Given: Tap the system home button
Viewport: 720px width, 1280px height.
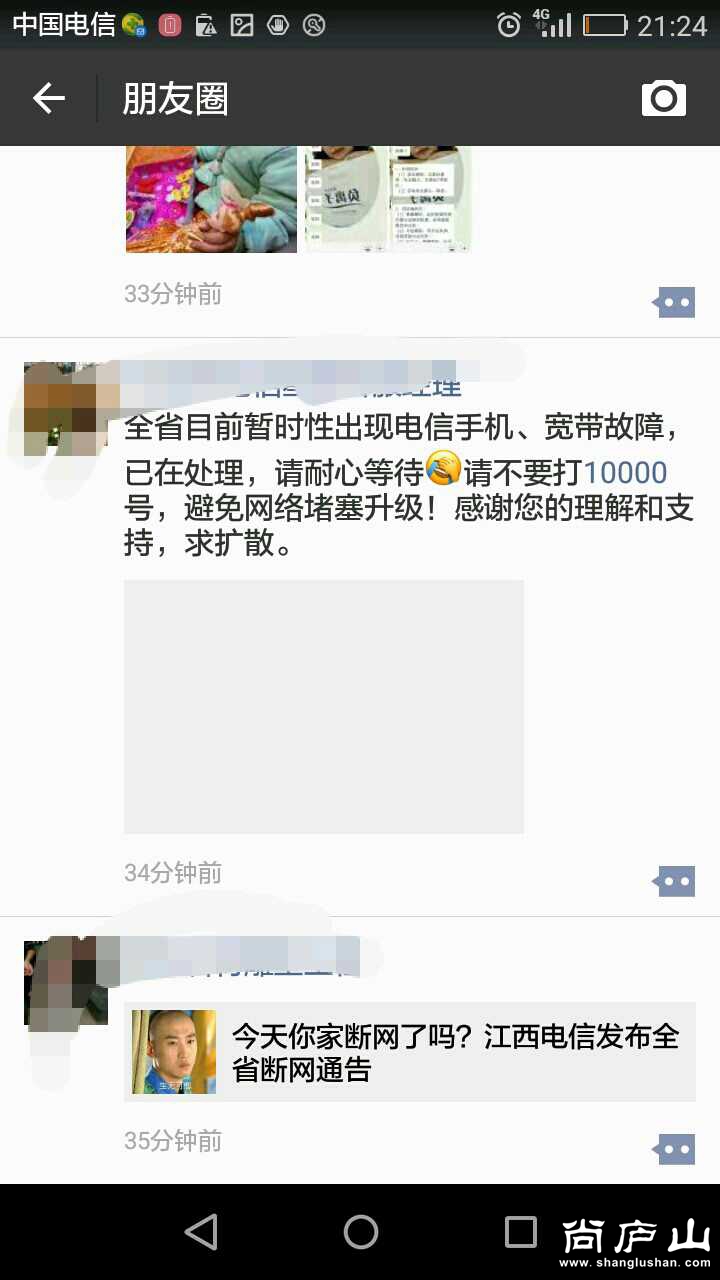Looking at the screenshot, I should coord(360,1232).
